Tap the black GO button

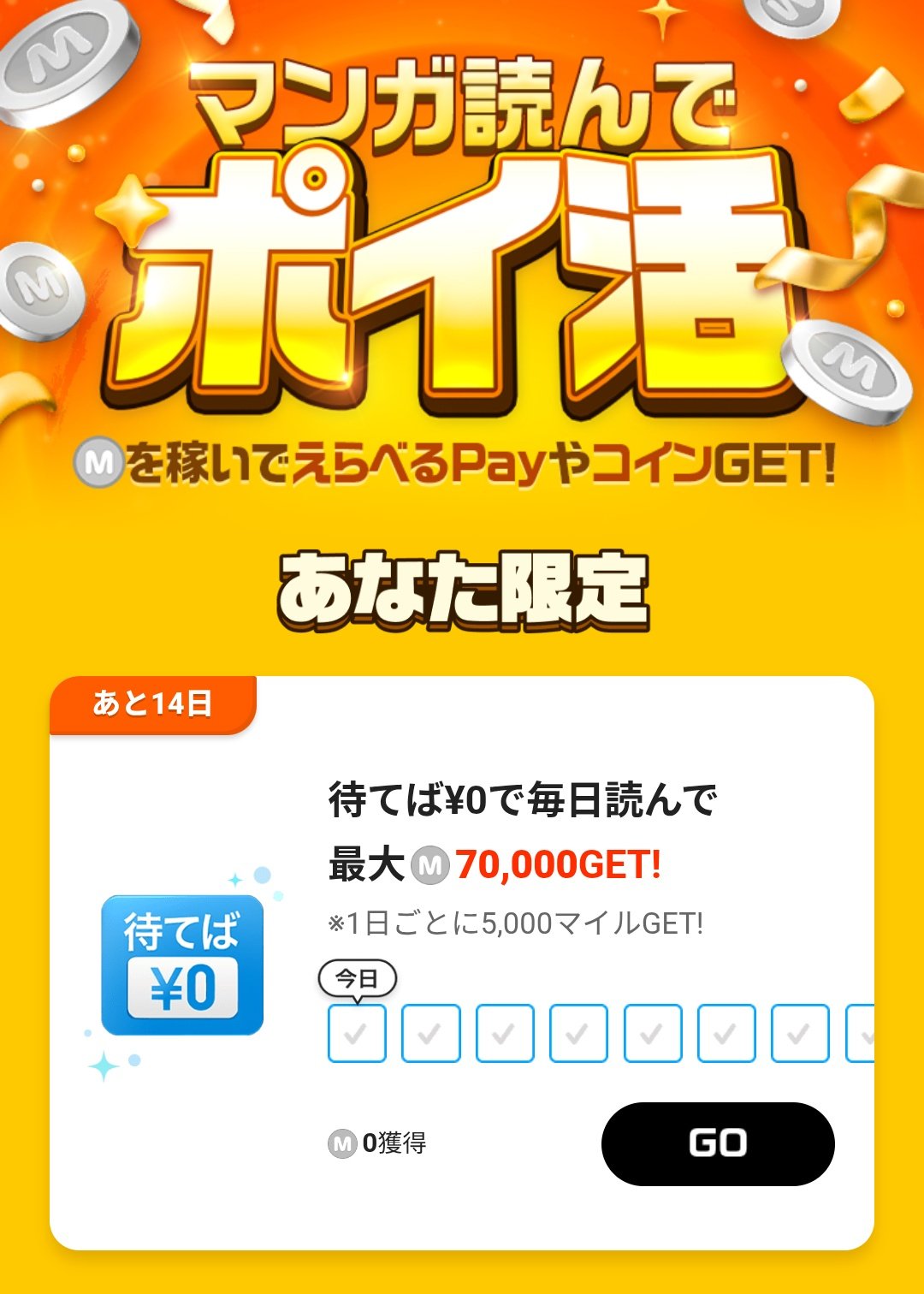[717, 1143]
